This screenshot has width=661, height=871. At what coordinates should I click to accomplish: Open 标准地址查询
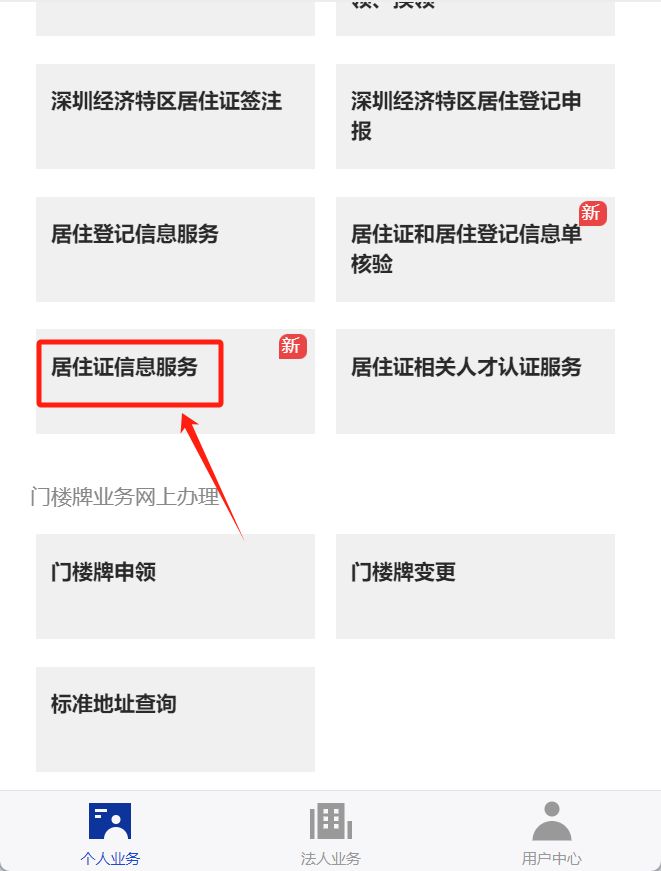click(175, 719)
